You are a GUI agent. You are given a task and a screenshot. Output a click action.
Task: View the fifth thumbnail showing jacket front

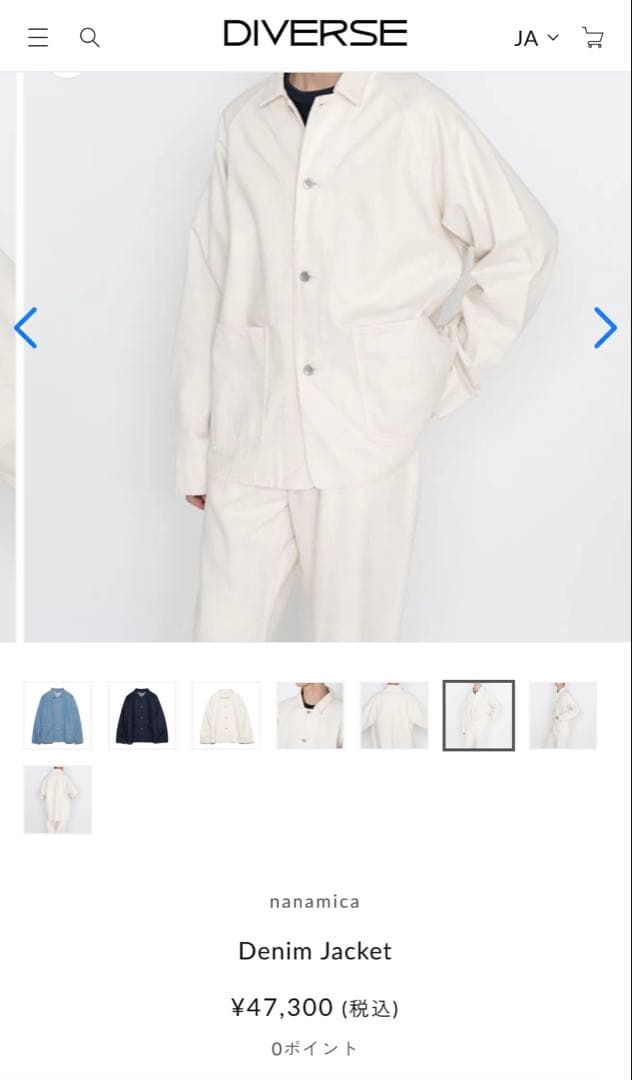click(394, 715)
